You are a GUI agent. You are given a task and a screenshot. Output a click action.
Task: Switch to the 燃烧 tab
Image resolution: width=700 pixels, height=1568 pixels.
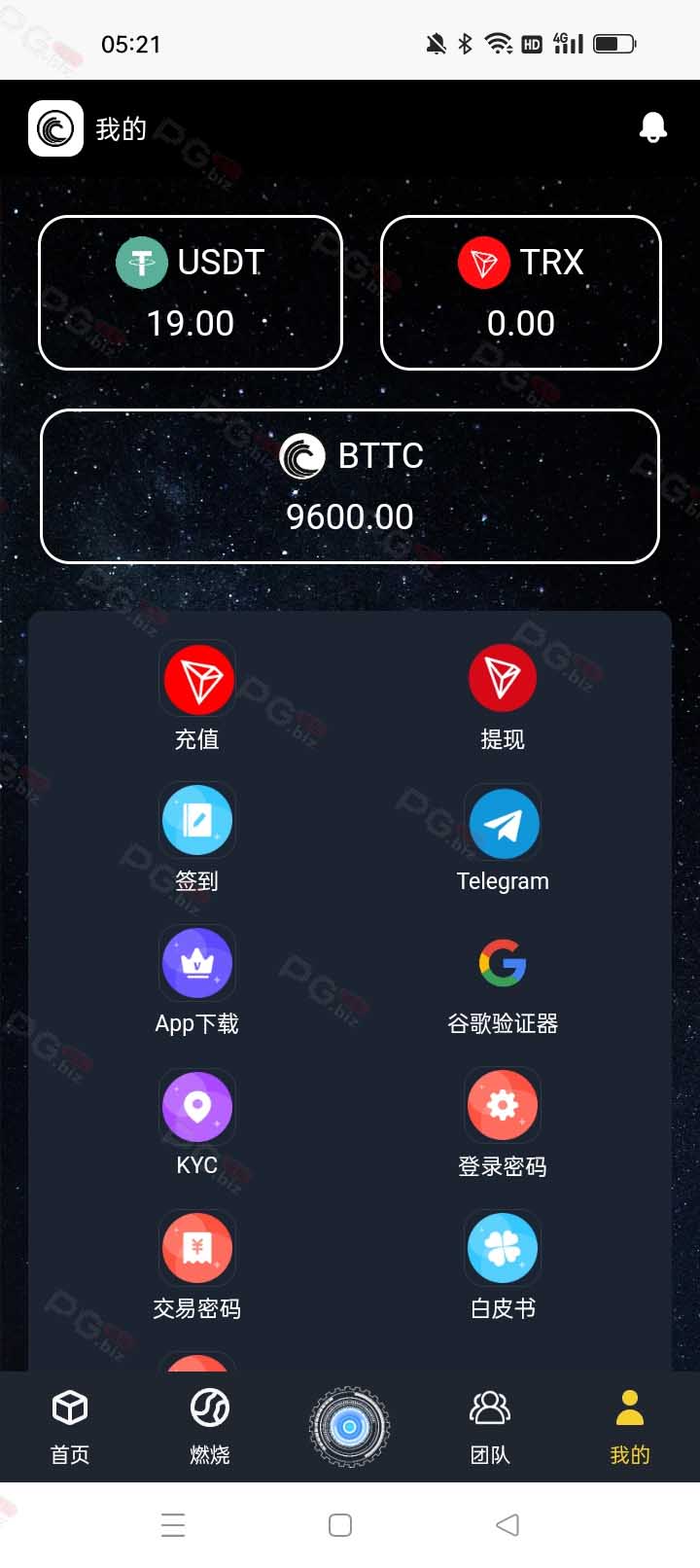coord(210,1427)
